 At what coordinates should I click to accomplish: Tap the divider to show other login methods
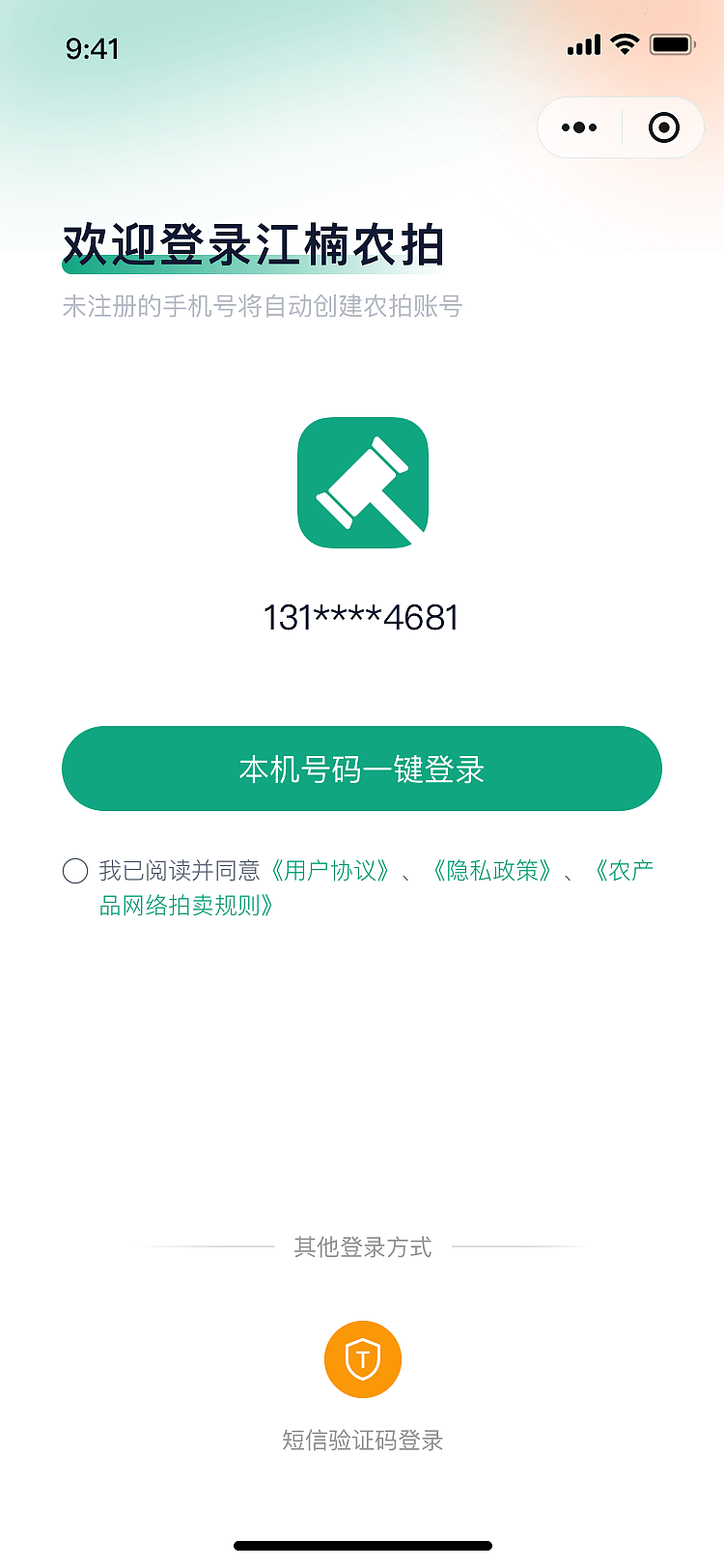362,1247
